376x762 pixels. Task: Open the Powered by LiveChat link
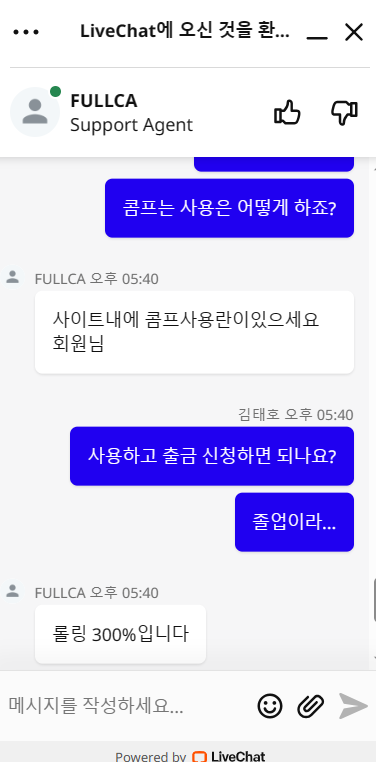tap(190, 756)
